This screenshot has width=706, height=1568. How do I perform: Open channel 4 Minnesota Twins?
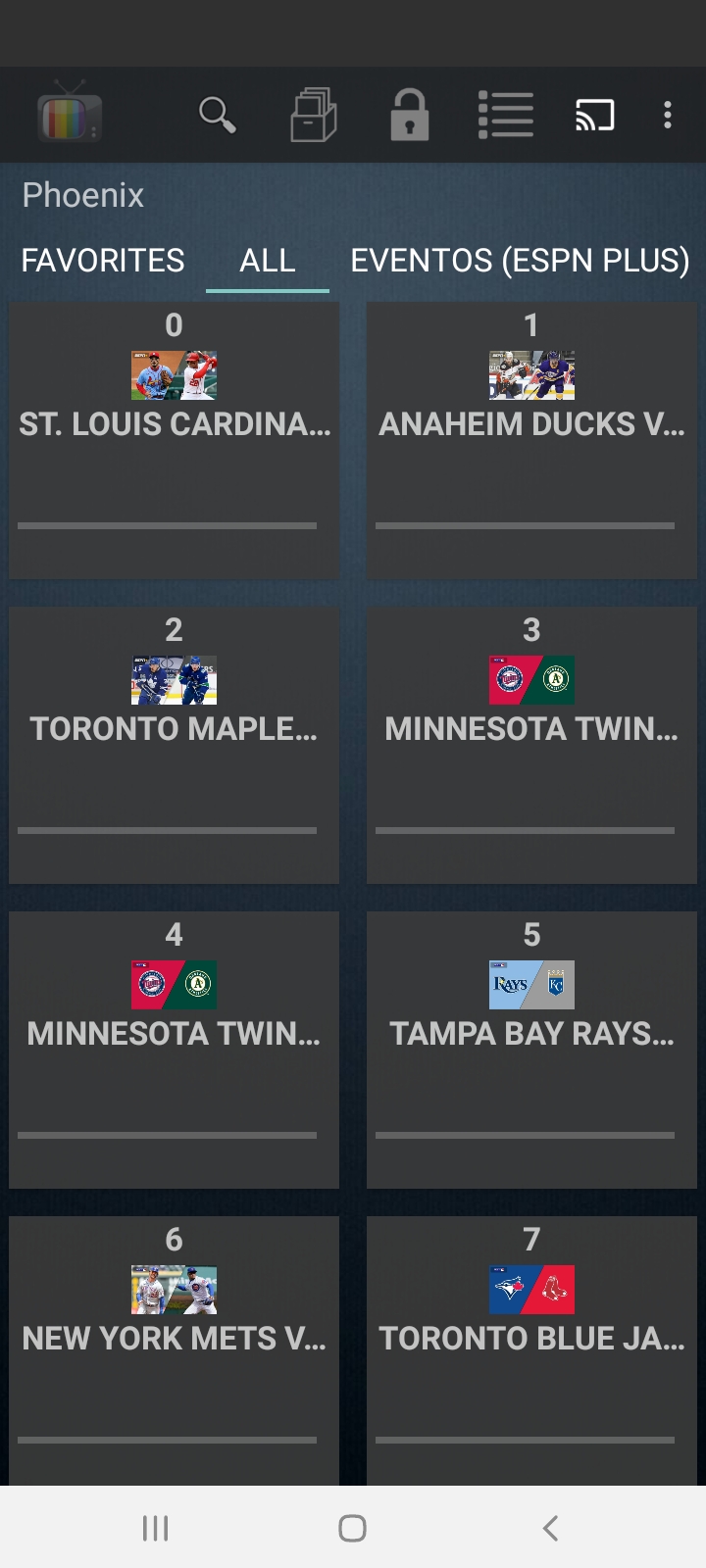175,1050
